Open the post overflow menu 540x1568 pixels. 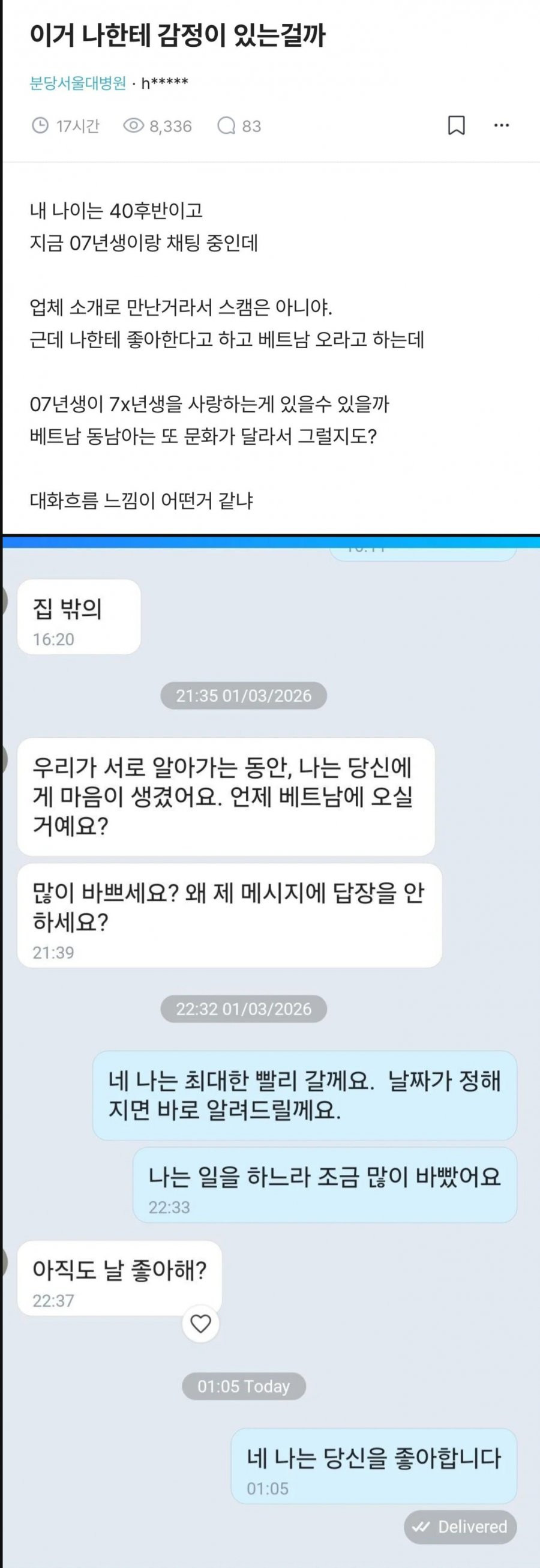501,125
